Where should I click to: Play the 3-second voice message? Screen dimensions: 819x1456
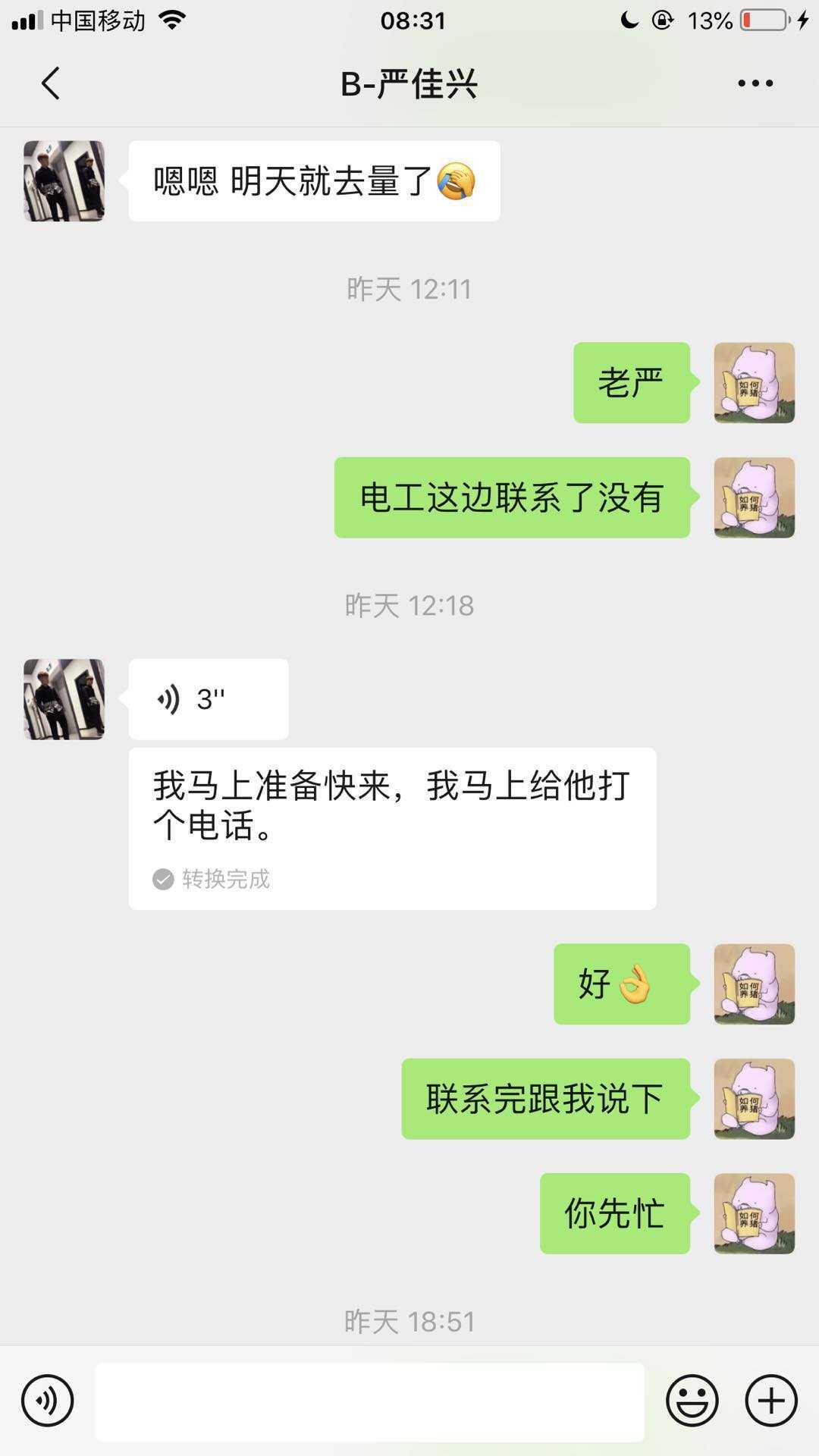click(x=208, y=699)
